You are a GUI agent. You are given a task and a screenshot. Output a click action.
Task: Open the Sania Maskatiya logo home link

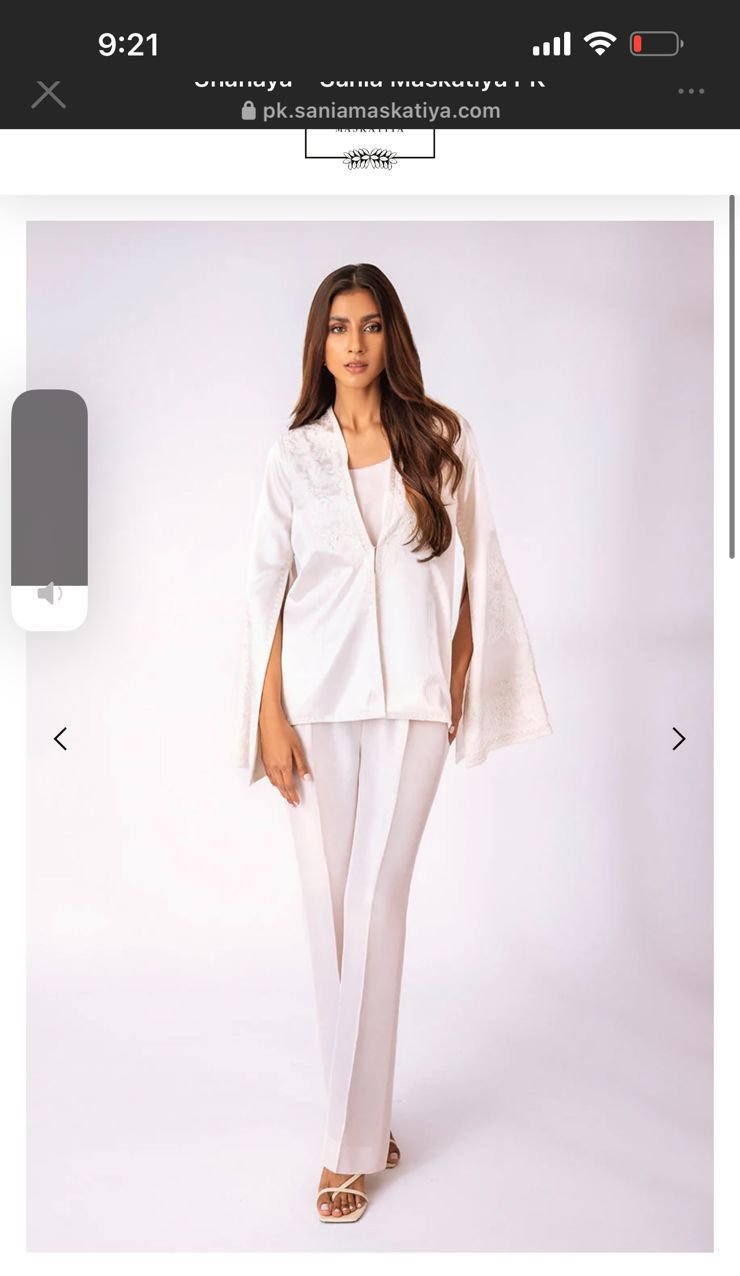tap(370, 145)
